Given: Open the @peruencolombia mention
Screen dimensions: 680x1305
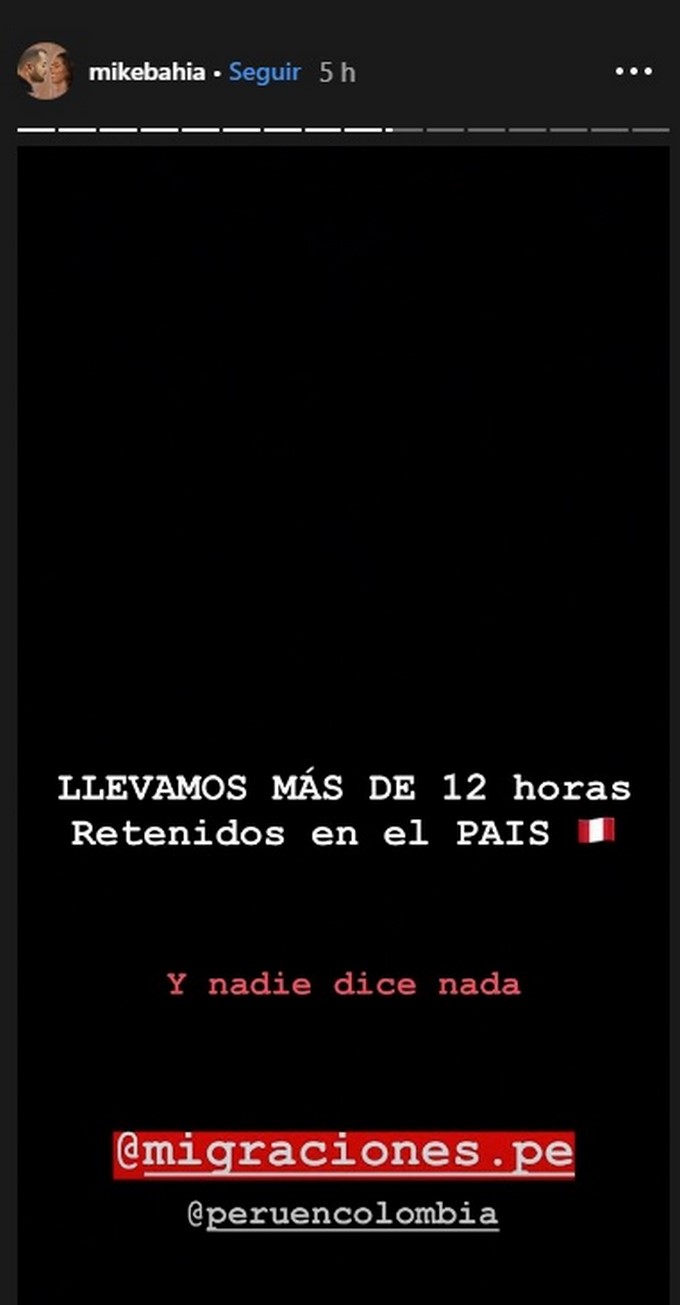Looking at the screenshot, I should (342, 1214).
